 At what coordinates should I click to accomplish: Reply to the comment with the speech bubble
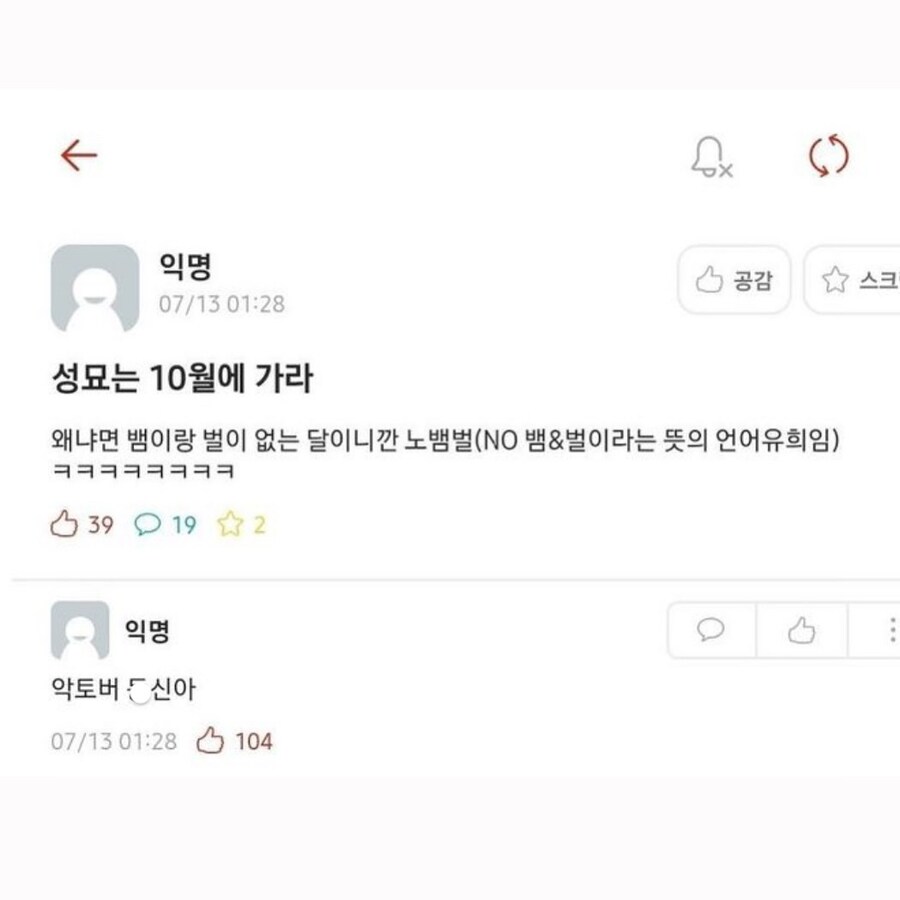pos(711,630)
